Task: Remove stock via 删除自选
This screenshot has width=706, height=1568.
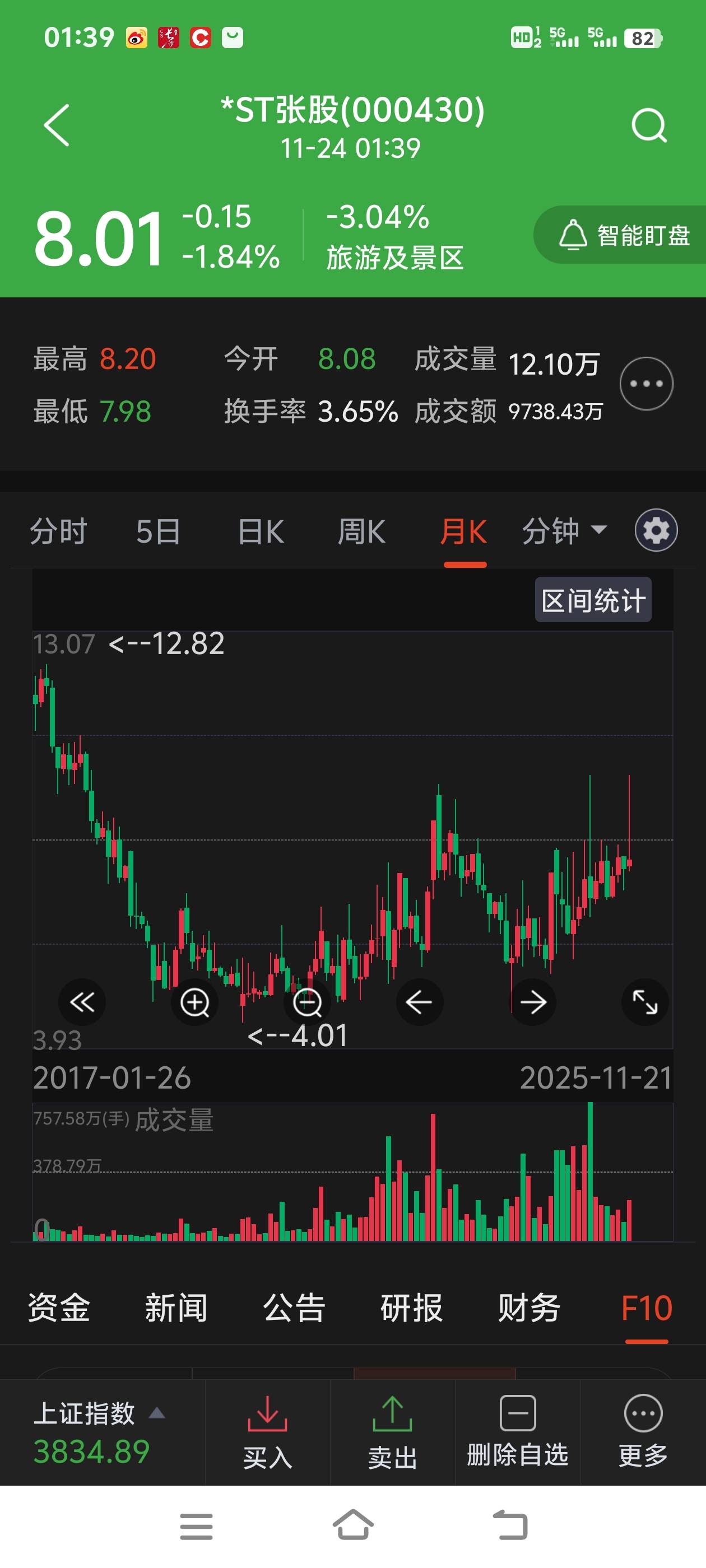Action: coord(518,1433)
